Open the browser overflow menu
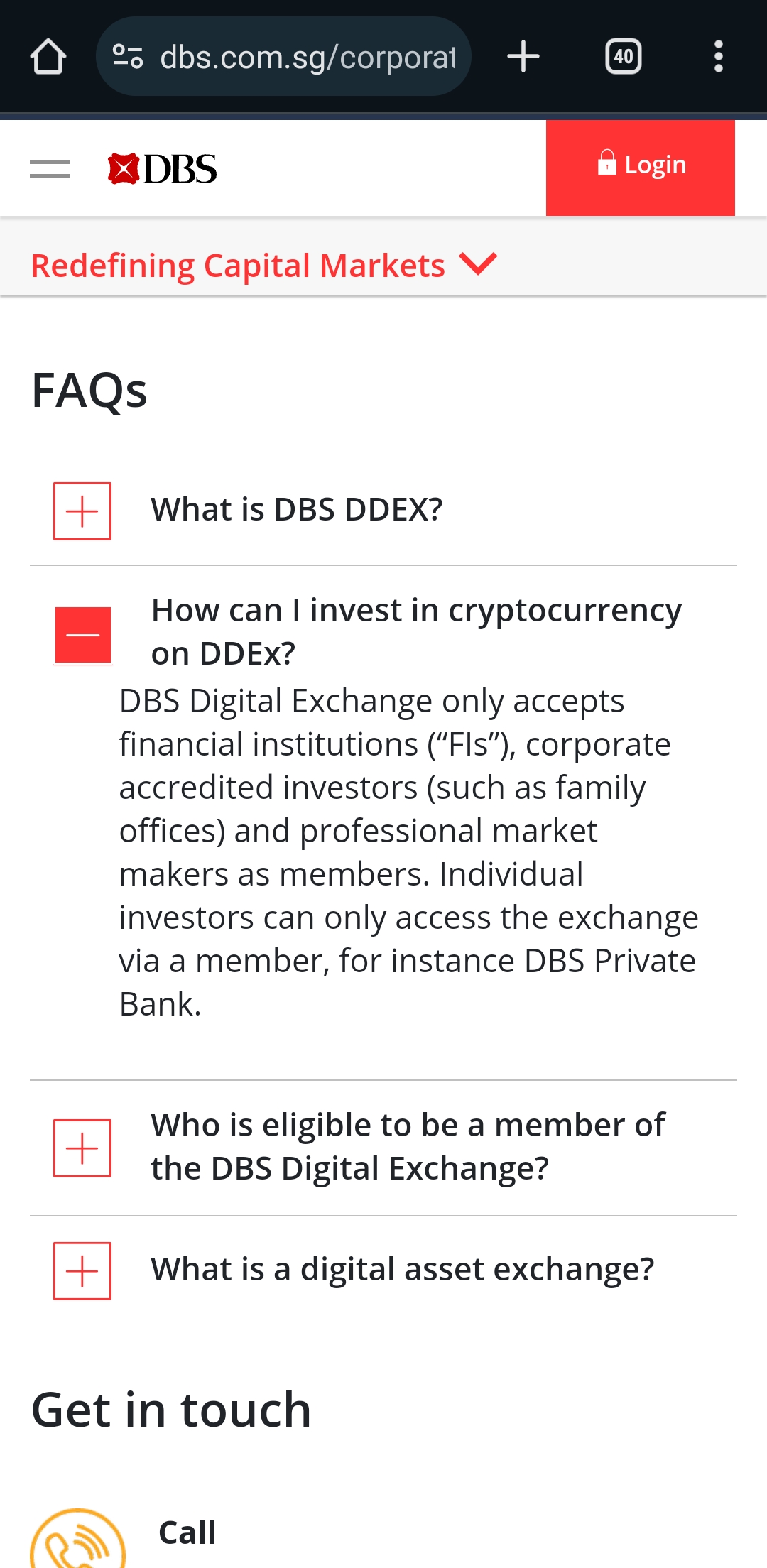The height and width of the screenshot is (1568, 767). pyautogui.click(x=719, y=57)
